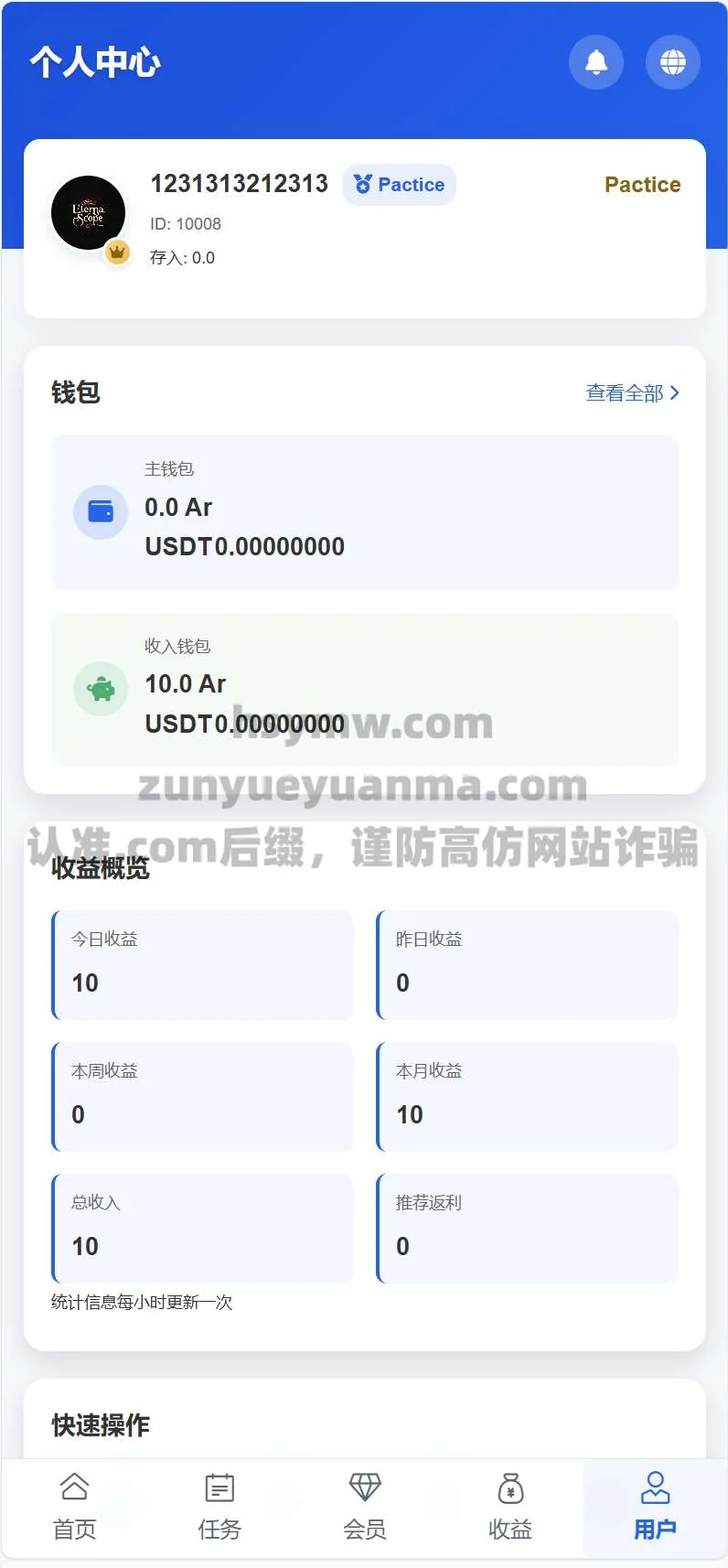The width and height of the screenshot is (728, 1568).
Task: Tap the Pactice membership badge
Action: click(400, 185)
